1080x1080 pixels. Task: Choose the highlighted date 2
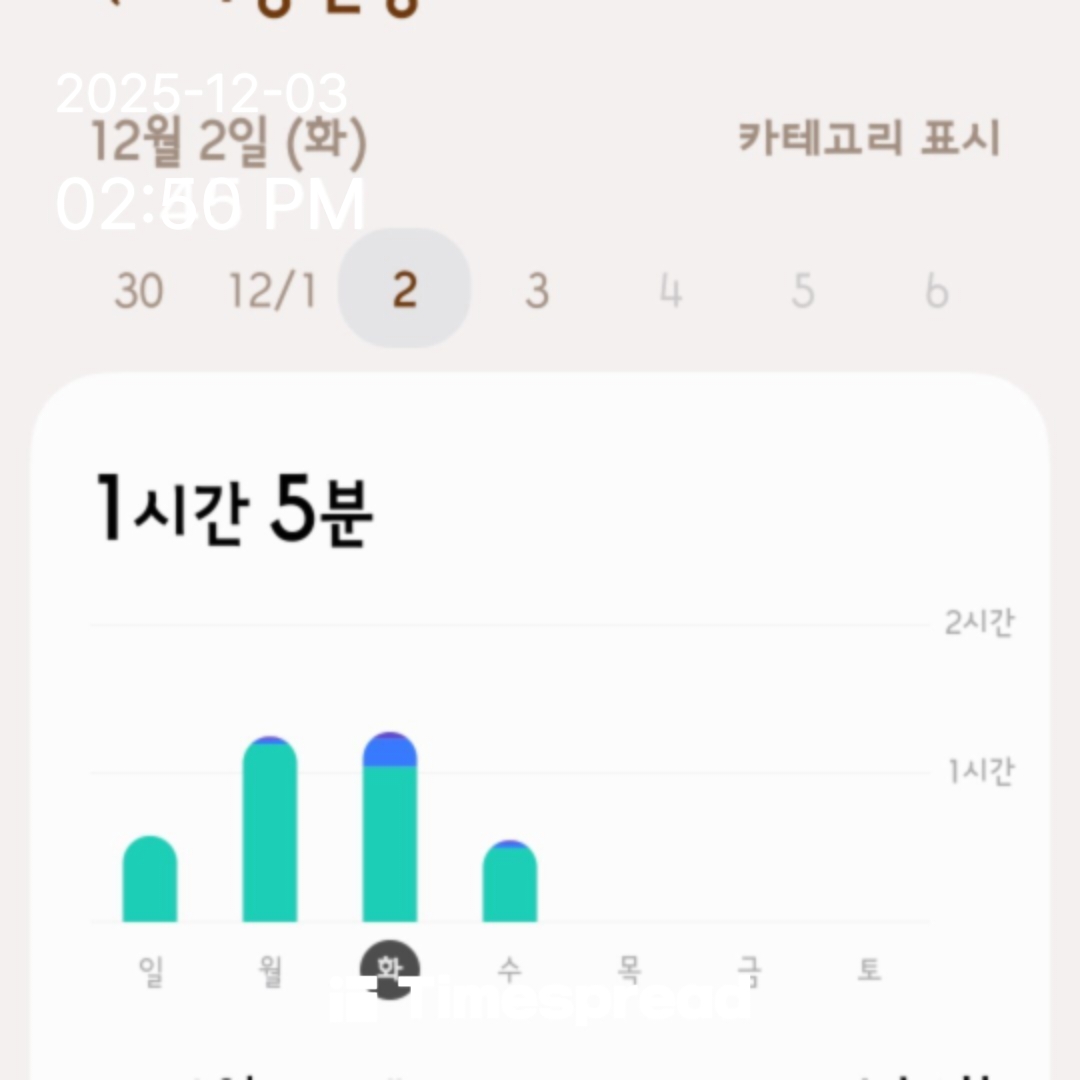pos(404,289)
